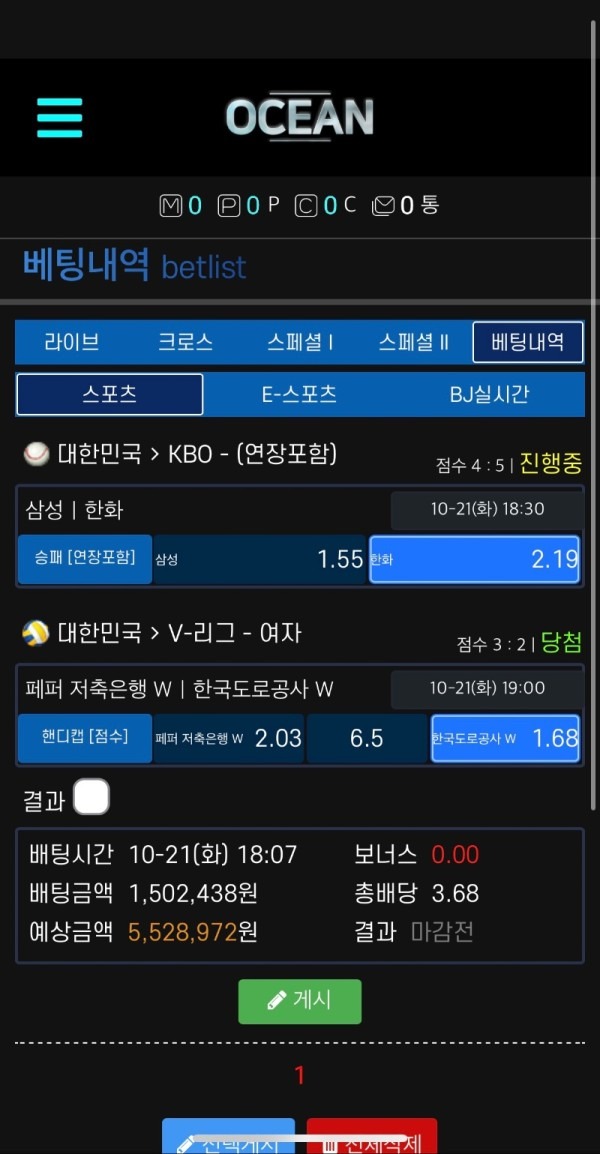Open the 스페셜 I tab

(300, 342)
